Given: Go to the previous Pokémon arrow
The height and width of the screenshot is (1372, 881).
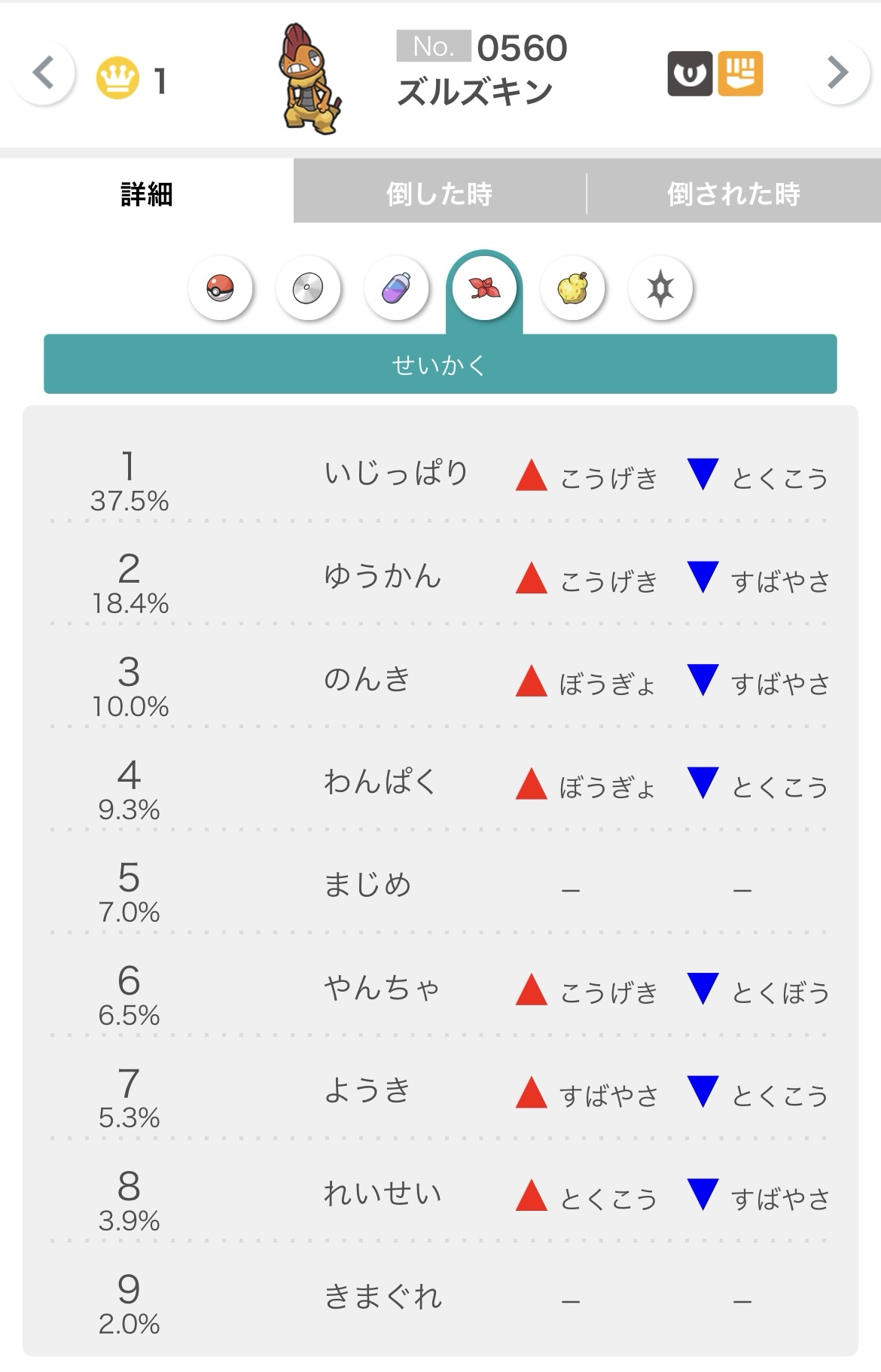Looking at the screenshot, I should click(44, 73).
